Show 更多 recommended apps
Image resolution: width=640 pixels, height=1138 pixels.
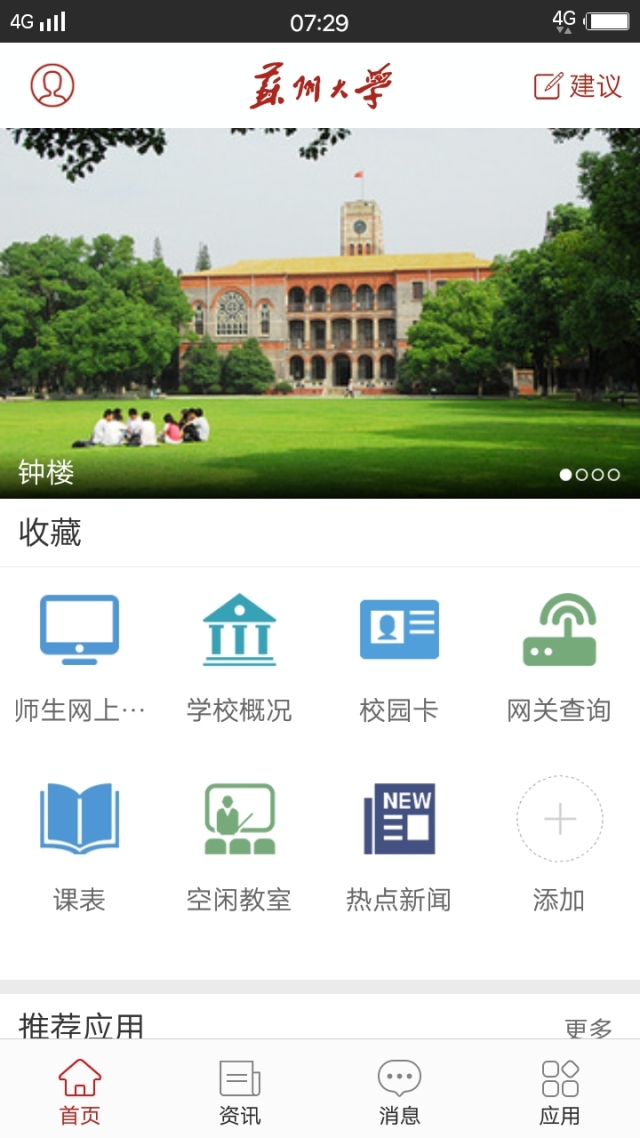click(588, 1028)
